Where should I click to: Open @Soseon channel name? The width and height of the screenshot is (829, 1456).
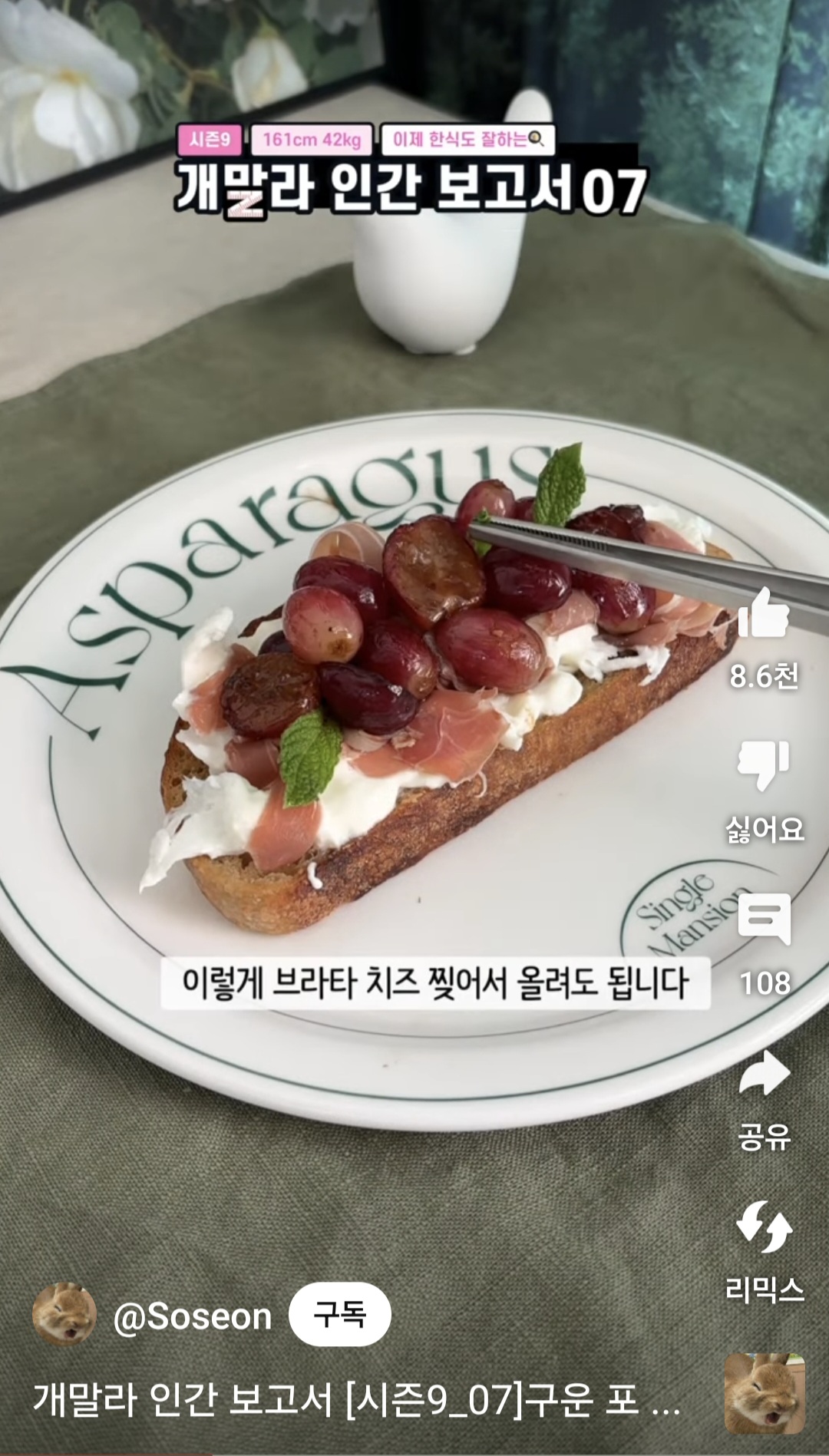(x=193, y=1316)
